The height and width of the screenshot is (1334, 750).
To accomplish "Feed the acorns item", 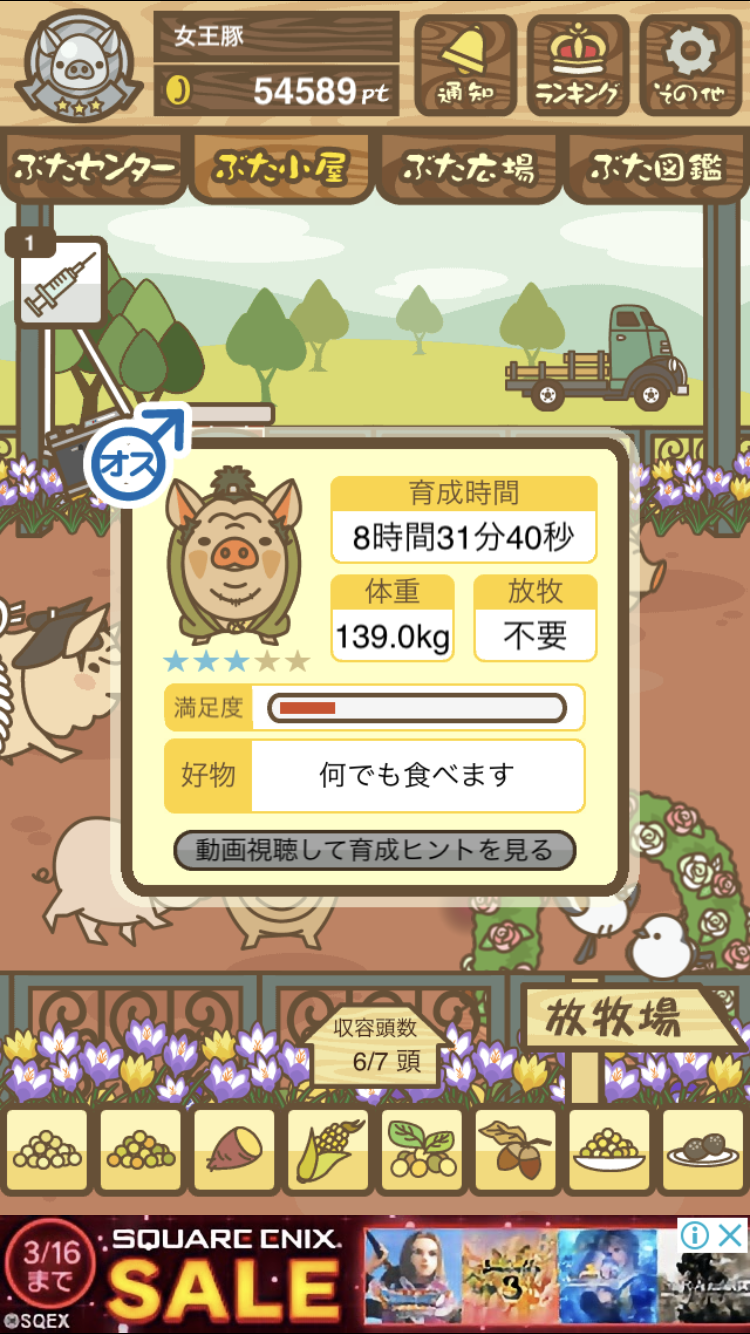I will tap(515, 1151).
